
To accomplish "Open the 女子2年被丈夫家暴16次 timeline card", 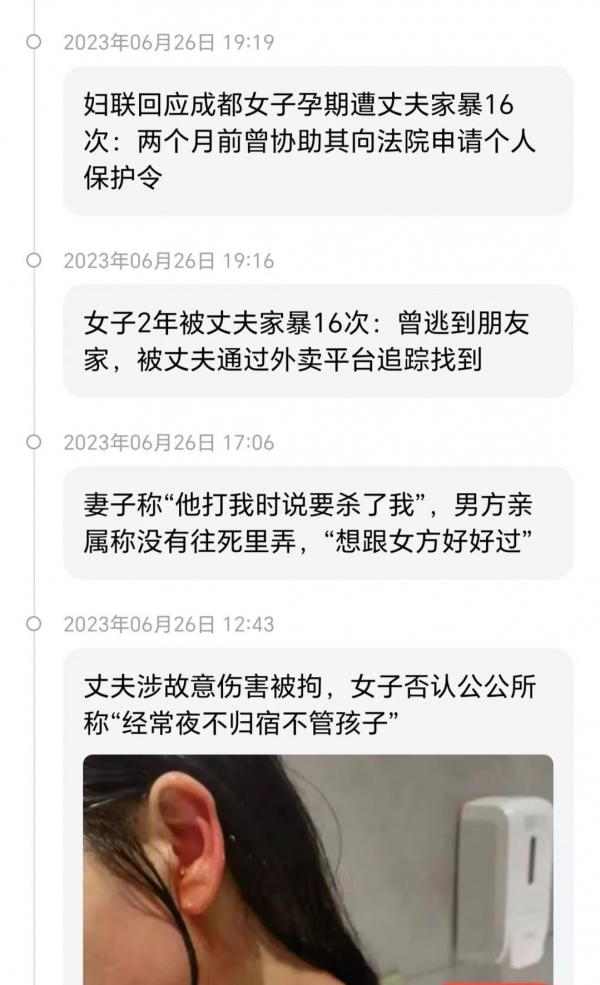I will [318, 341].
